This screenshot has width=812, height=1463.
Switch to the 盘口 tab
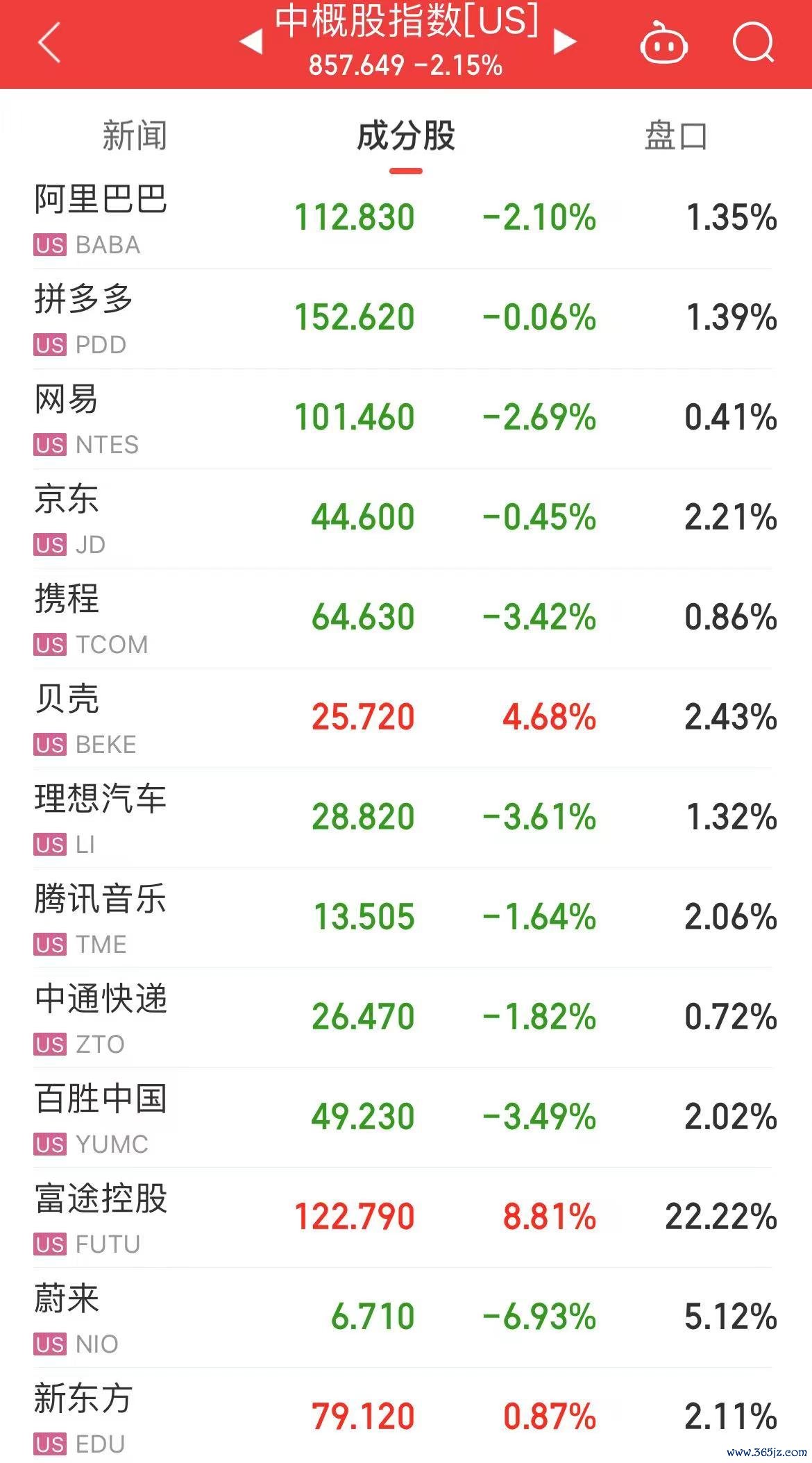[675, 135]
